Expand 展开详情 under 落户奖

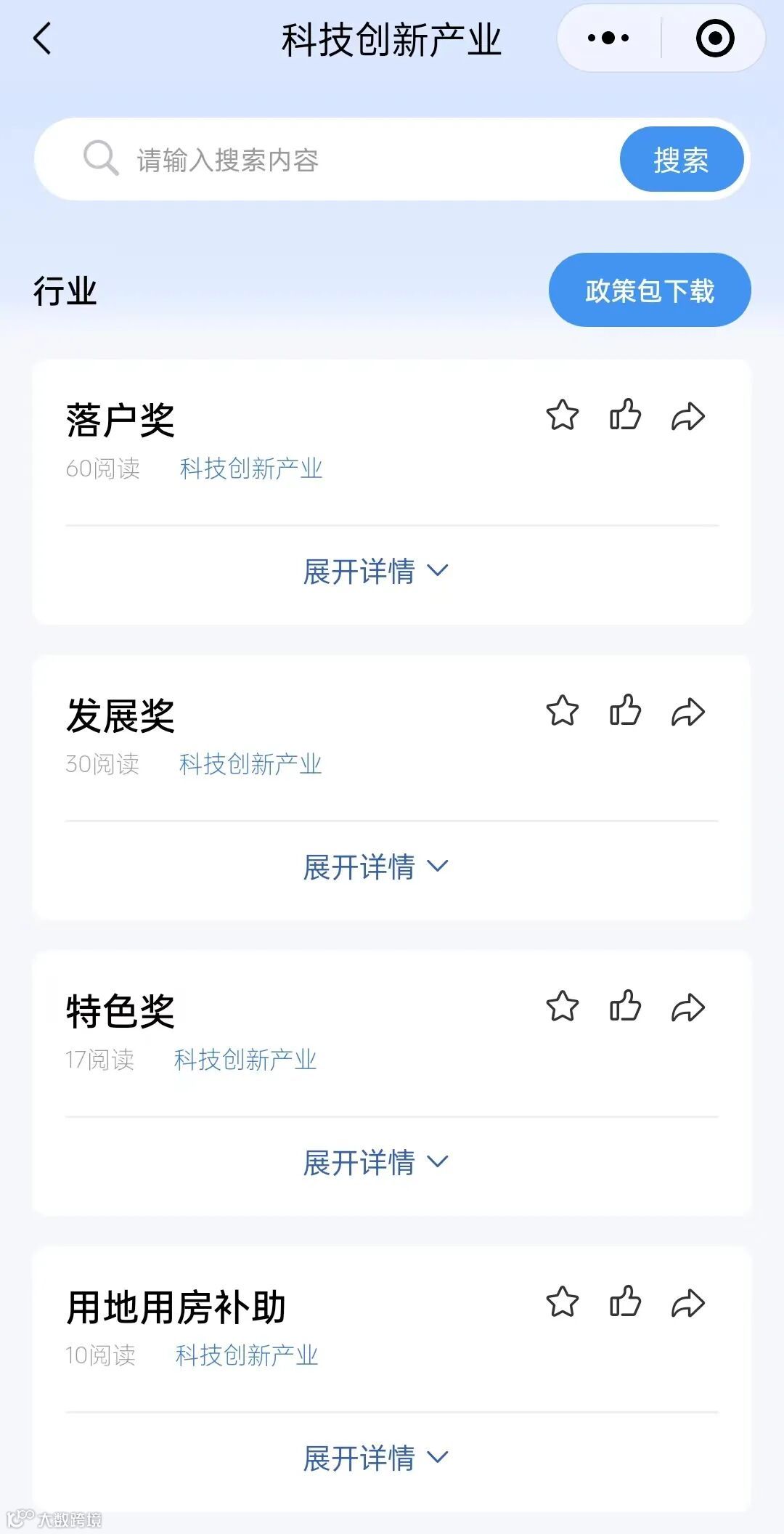coord(375,572)
